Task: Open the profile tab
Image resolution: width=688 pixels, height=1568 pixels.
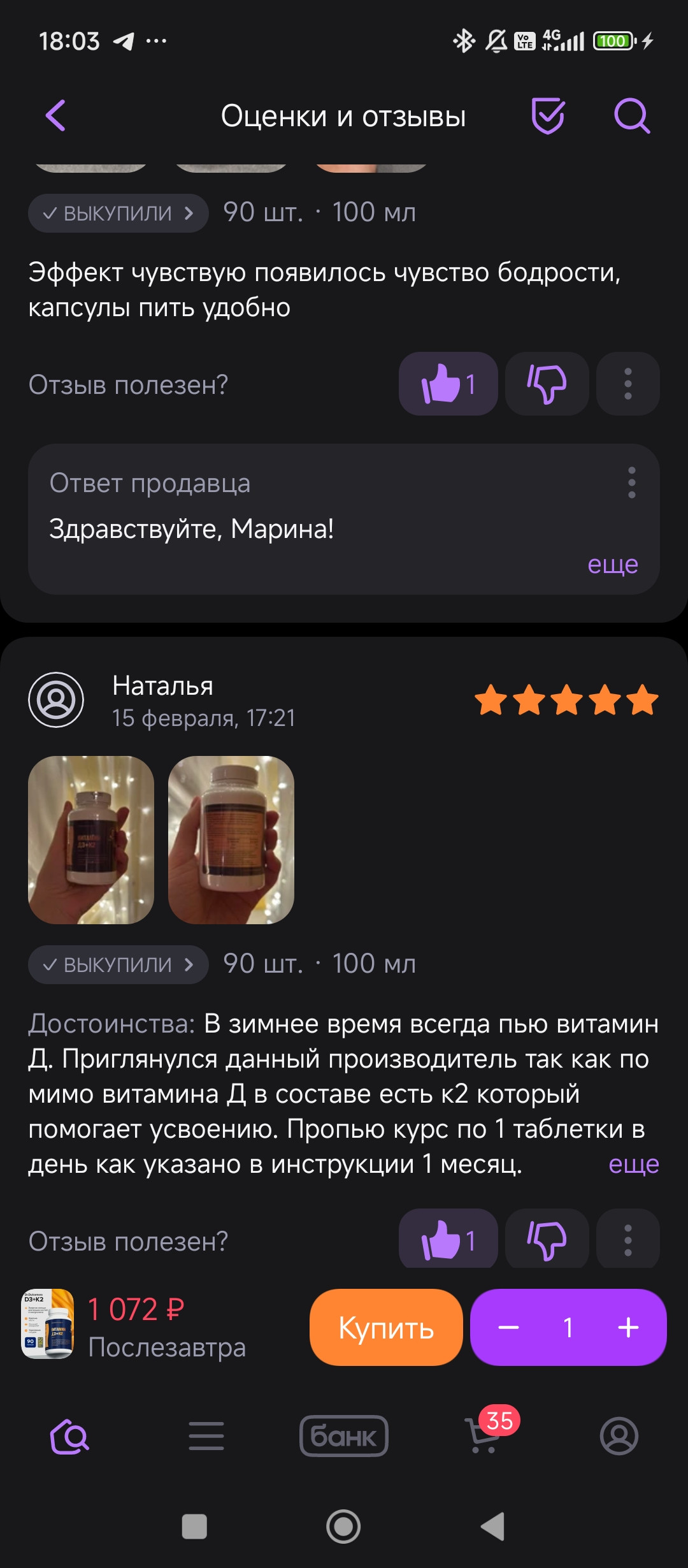Action: (619, 1435)
